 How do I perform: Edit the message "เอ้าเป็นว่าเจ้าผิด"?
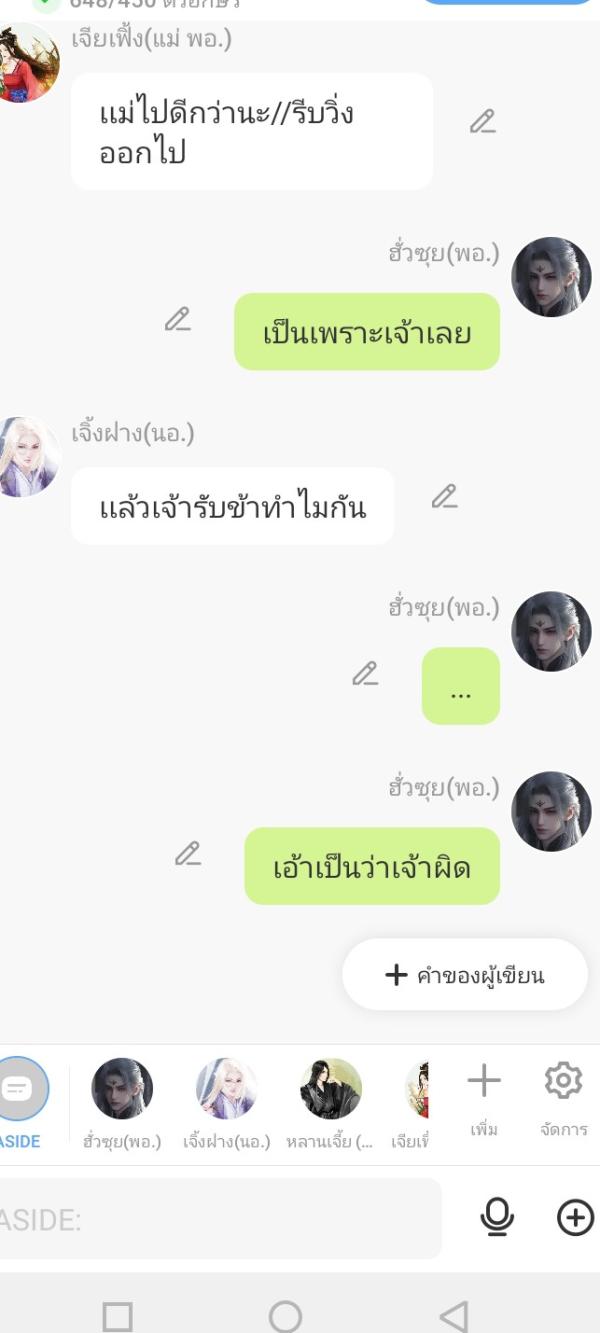click(188, 854)
